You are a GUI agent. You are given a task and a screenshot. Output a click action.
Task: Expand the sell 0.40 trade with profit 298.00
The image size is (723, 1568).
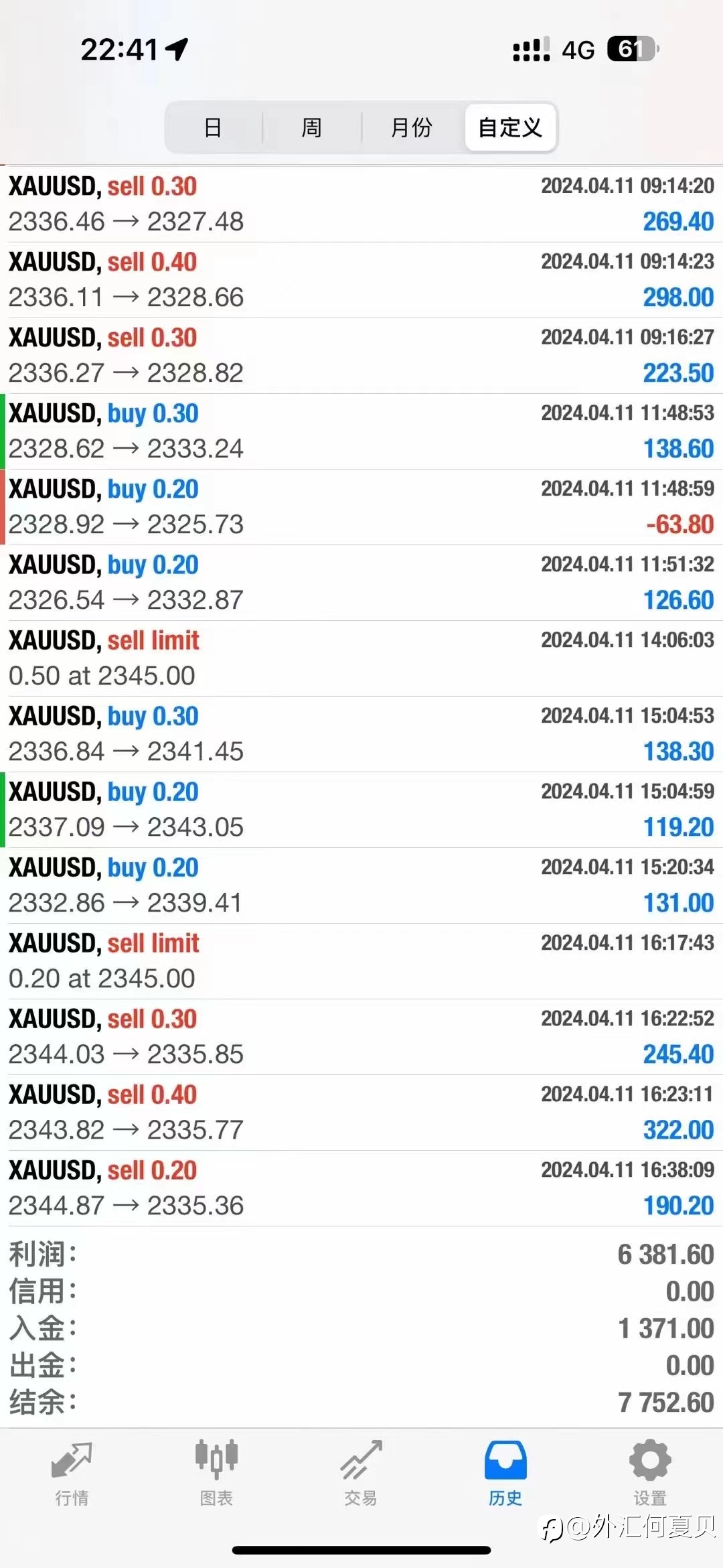pyautogui.click(x=361, y=280)
